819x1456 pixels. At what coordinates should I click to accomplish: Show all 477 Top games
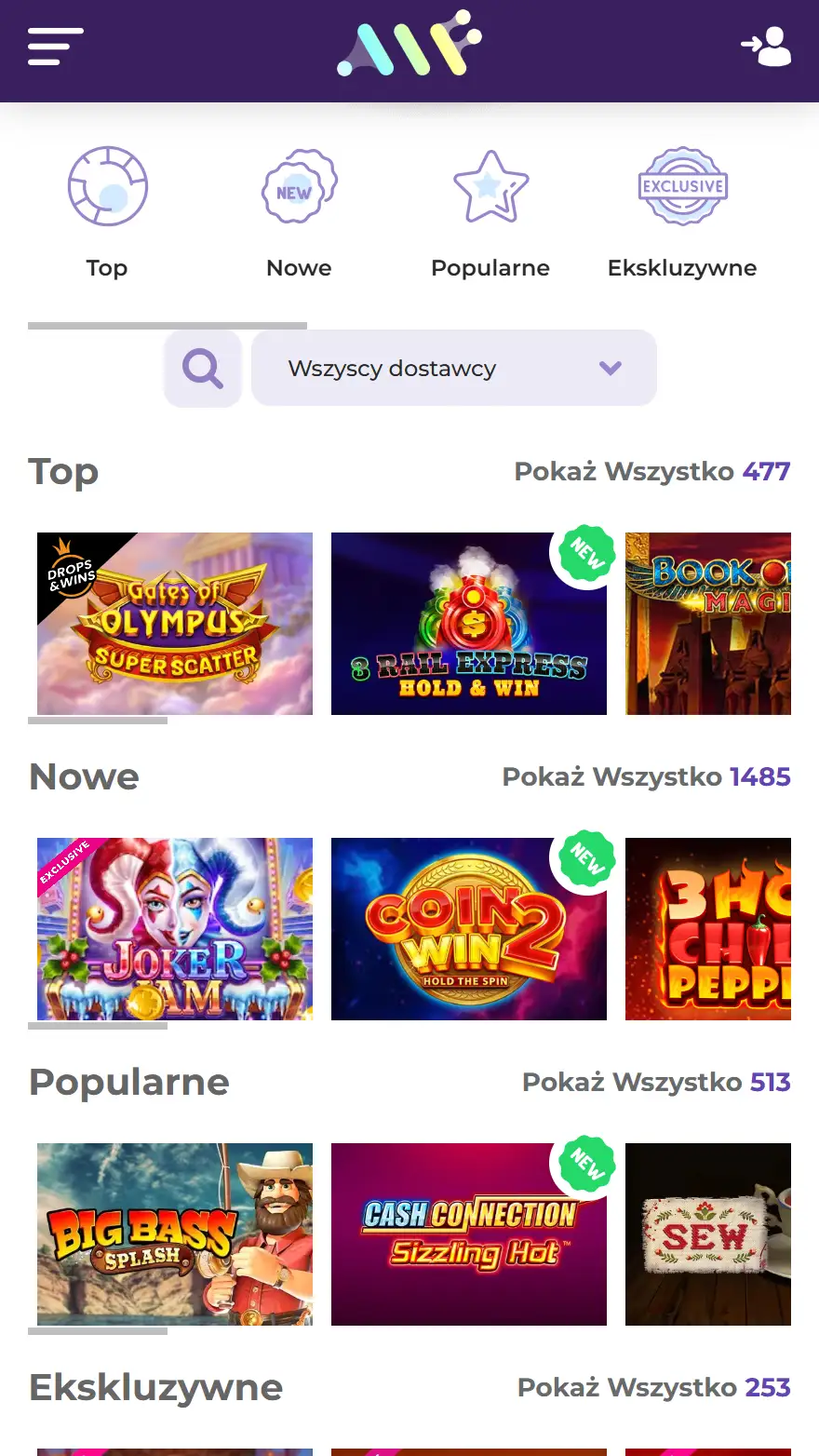tap(651, 472)
